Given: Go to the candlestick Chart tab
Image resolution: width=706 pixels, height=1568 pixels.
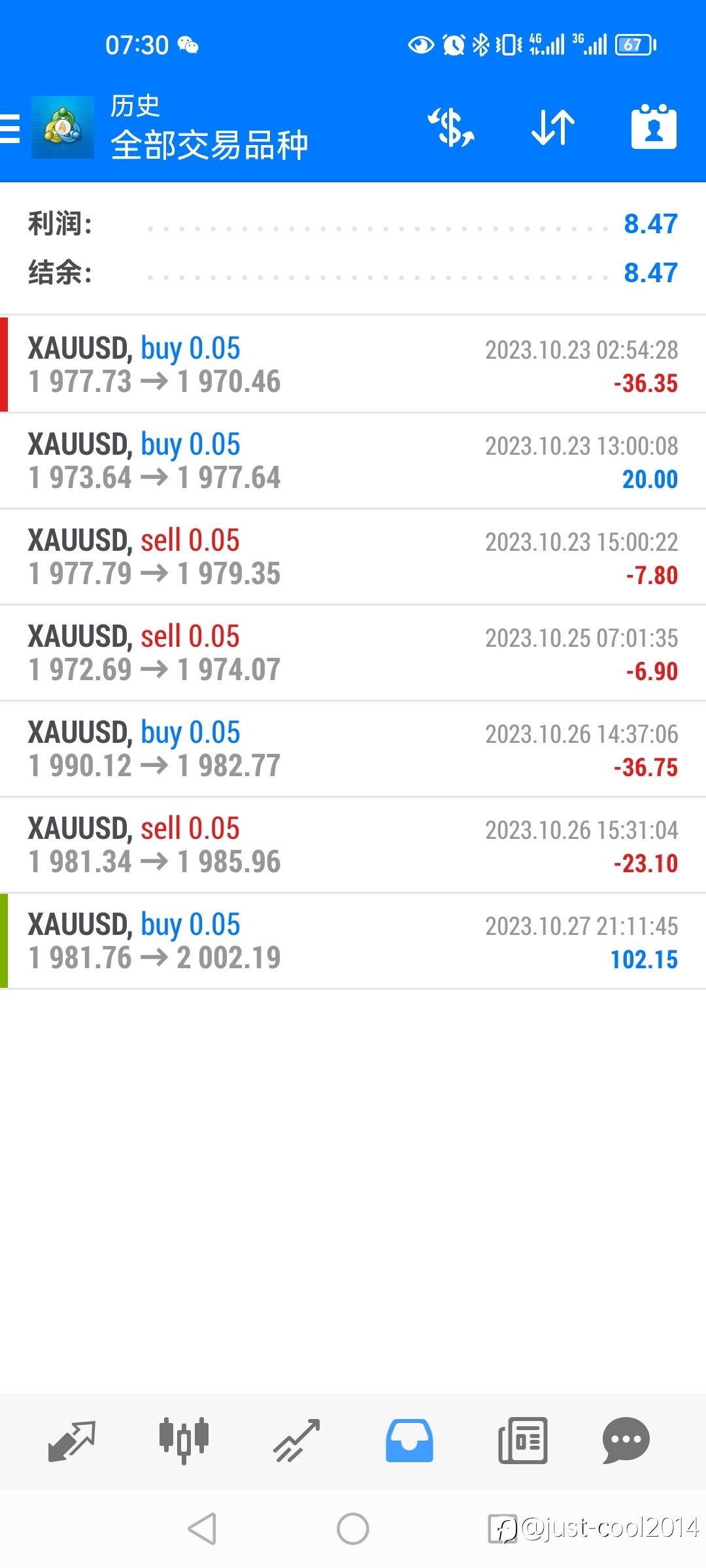Looking at the screenshot, I should (184, 1441).
